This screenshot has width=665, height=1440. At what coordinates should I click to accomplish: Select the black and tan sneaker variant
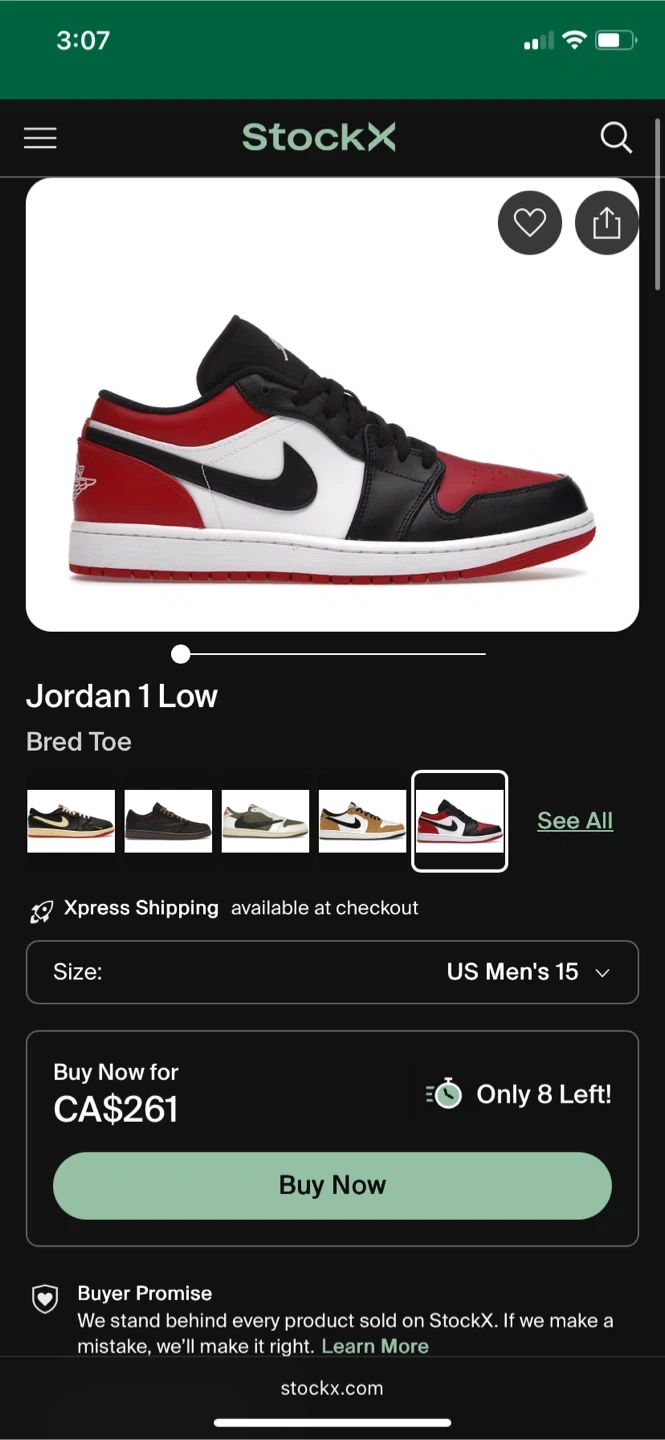(x=71, y=821)
